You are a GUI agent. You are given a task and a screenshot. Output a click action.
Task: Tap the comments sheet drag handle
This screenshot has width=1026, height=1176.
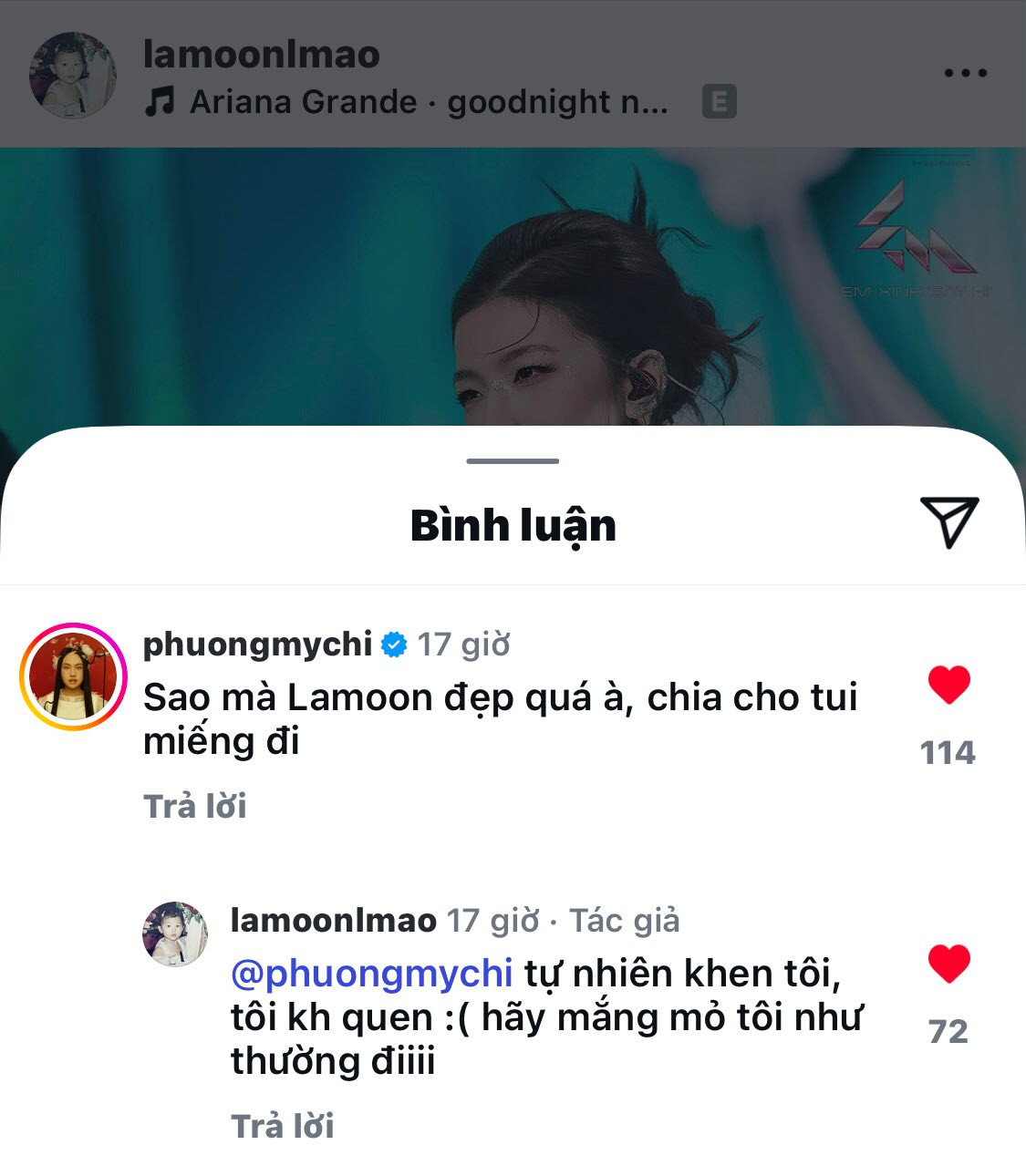click(x=513, y=461)
